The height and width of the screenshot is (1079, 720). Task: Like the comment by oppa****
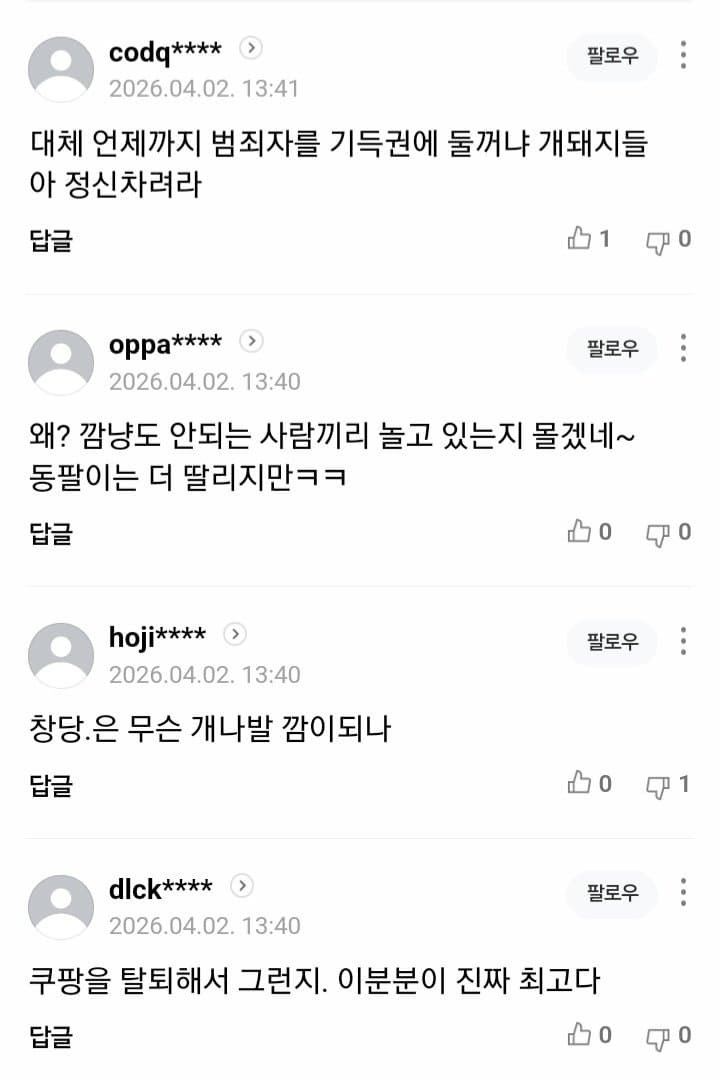pyautogui.click(x=580, y=532)
